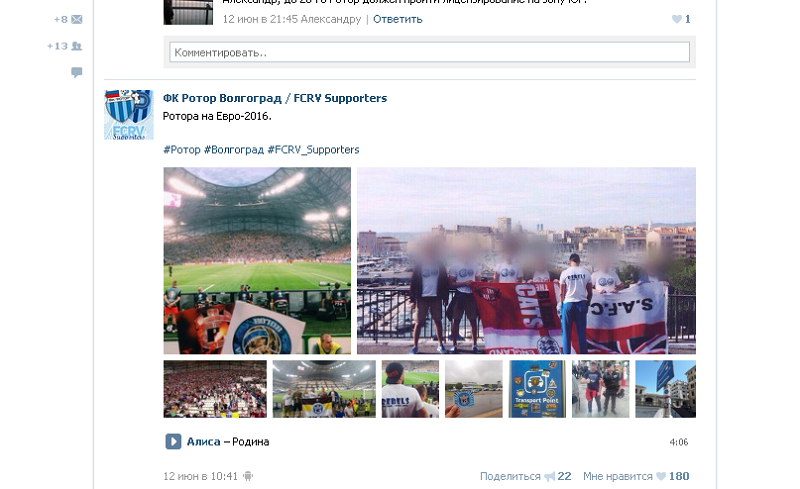Viewport: 800px width, 489px height.
Task: Open the crowd-in-stands thumbnail photo
Action: (215, 389)
